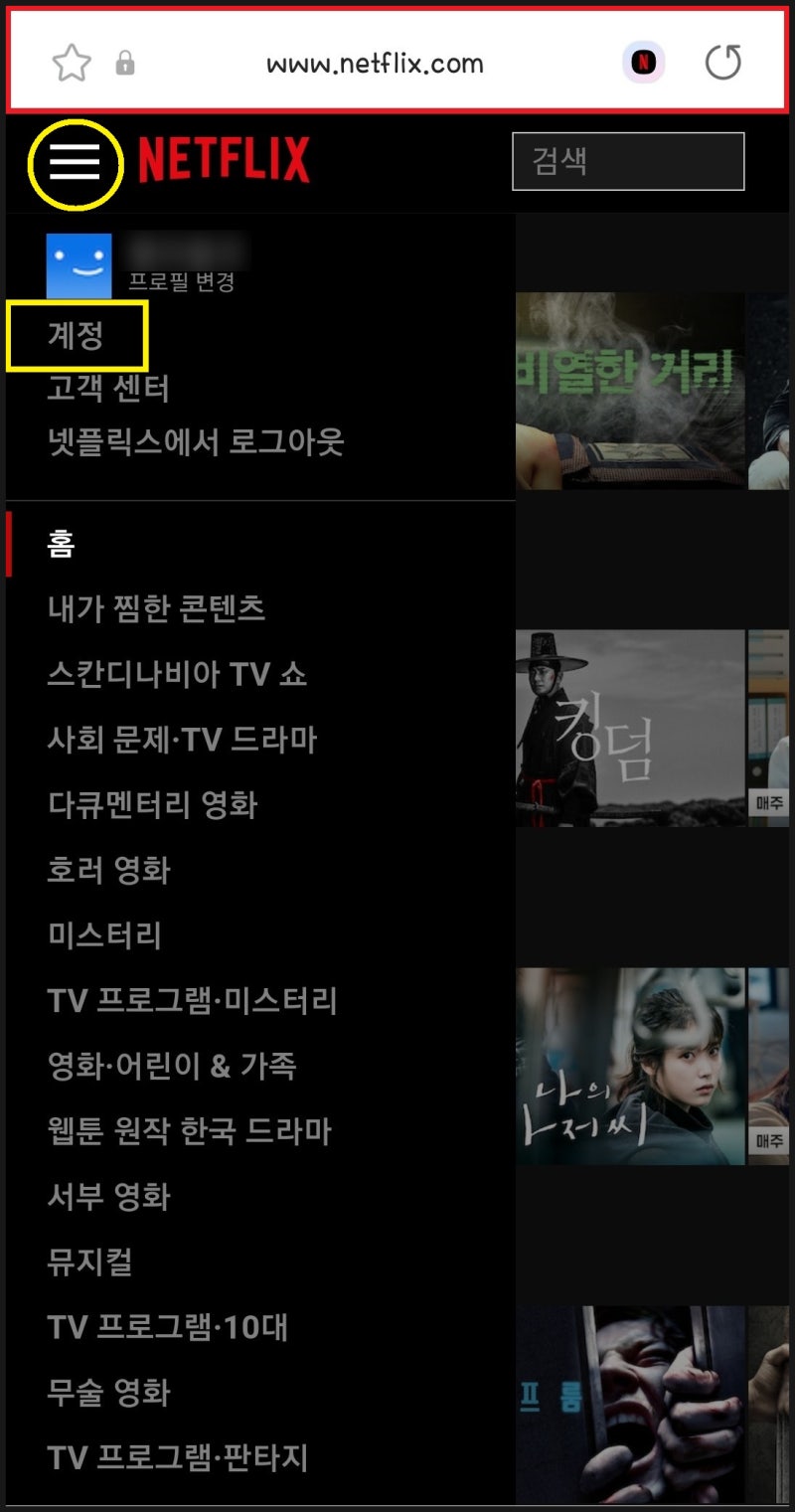
Task: Bookmark the page with the star icon
Action: click(x=72, y=64)
